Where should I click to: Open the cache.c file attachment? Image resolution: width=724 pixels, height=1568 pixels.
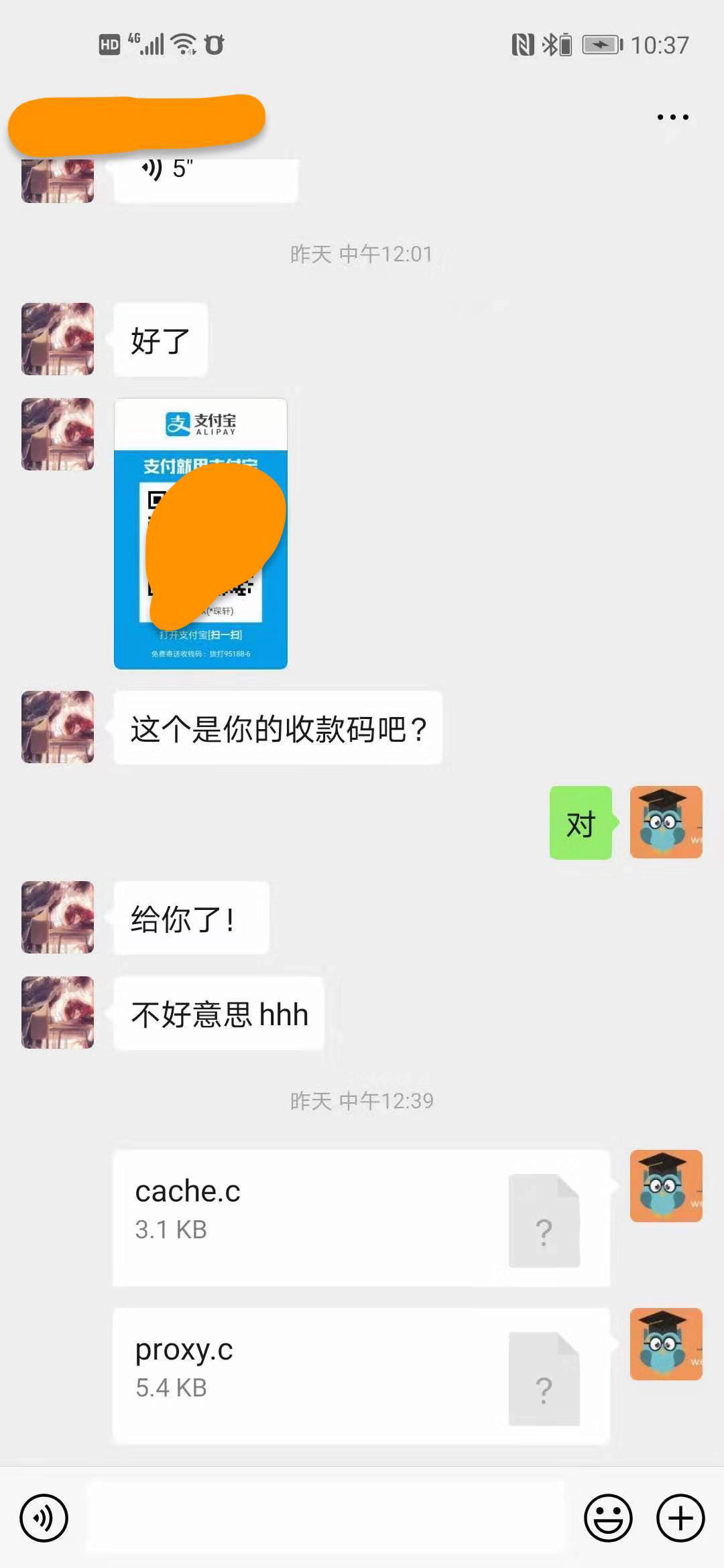(361, 1218)
